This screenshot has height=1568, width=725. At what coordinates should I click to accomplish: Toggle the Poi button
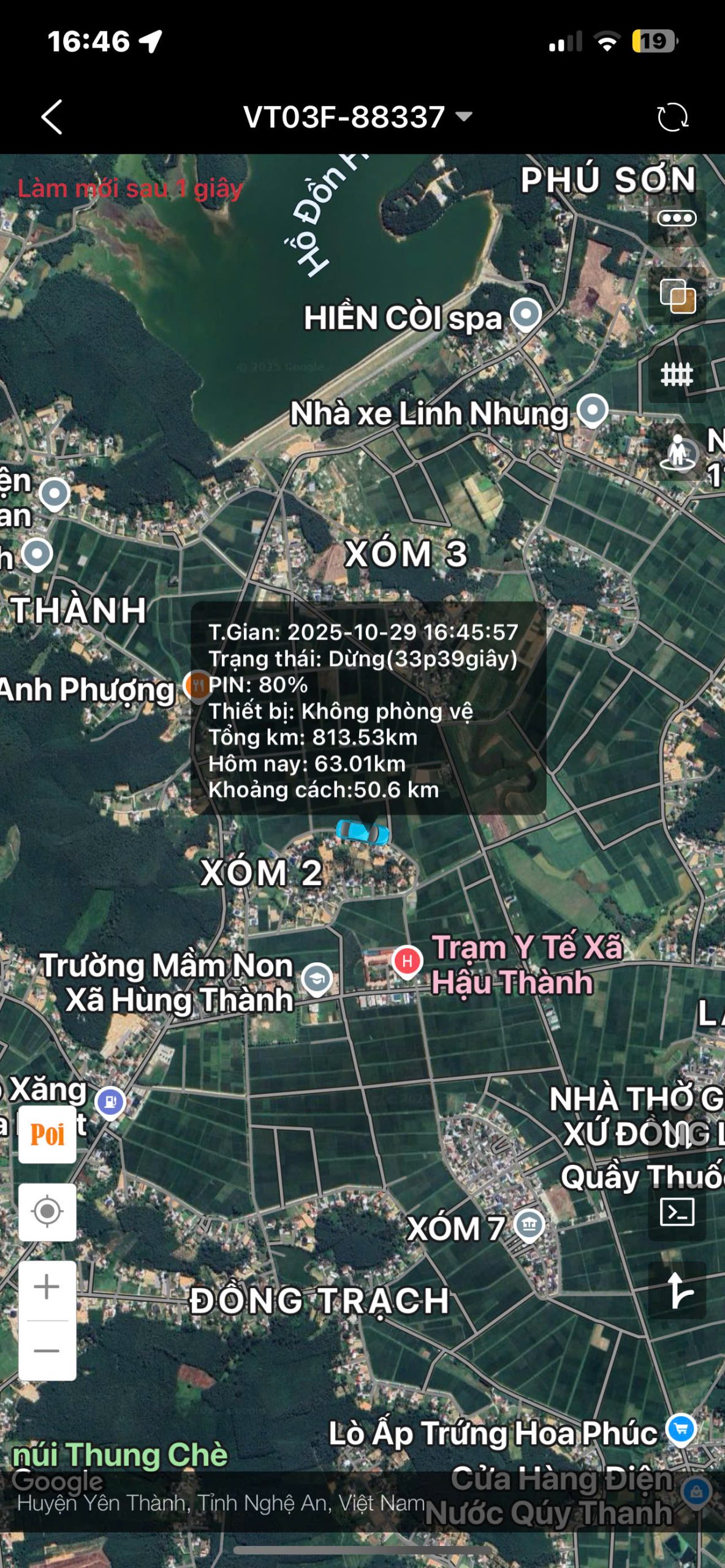click(47, 1134)
